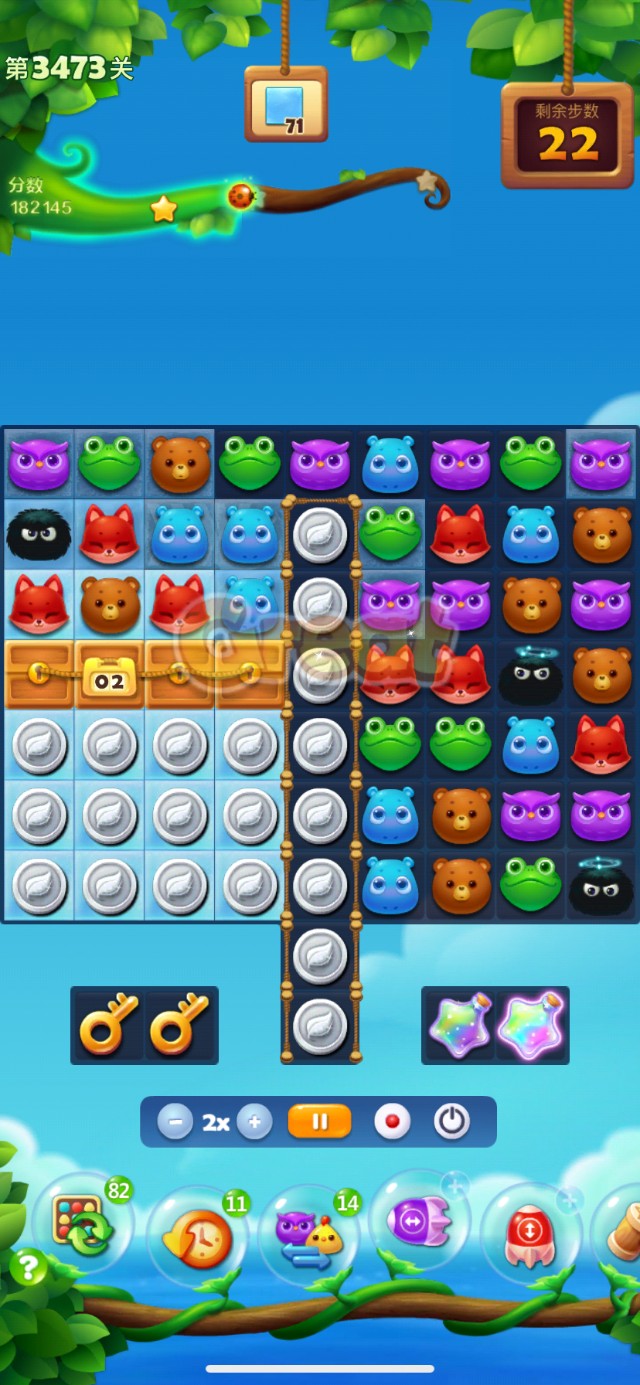Select the red vertical rocket booster
This screenshot has width=640, height=1385.
[530, 1232]
